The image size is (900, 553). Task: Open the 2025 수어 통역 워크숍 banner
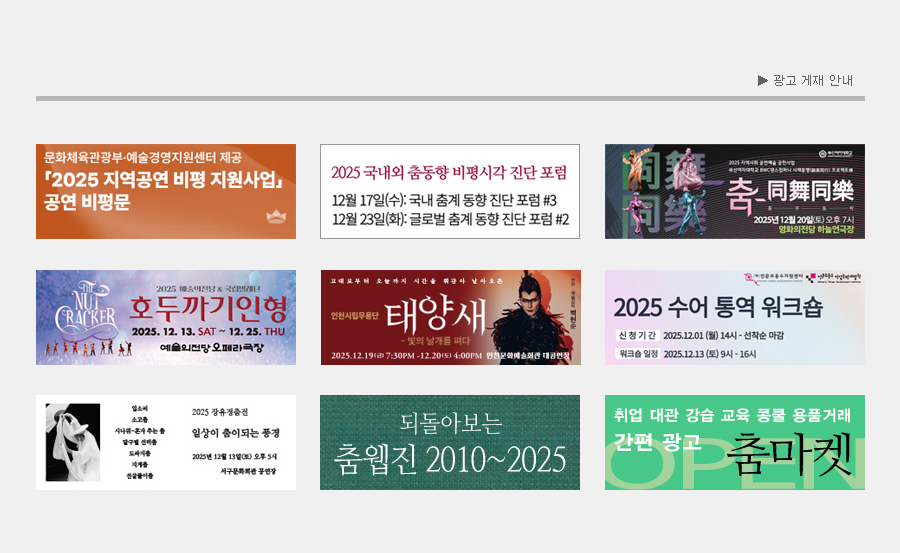(735, 317)
